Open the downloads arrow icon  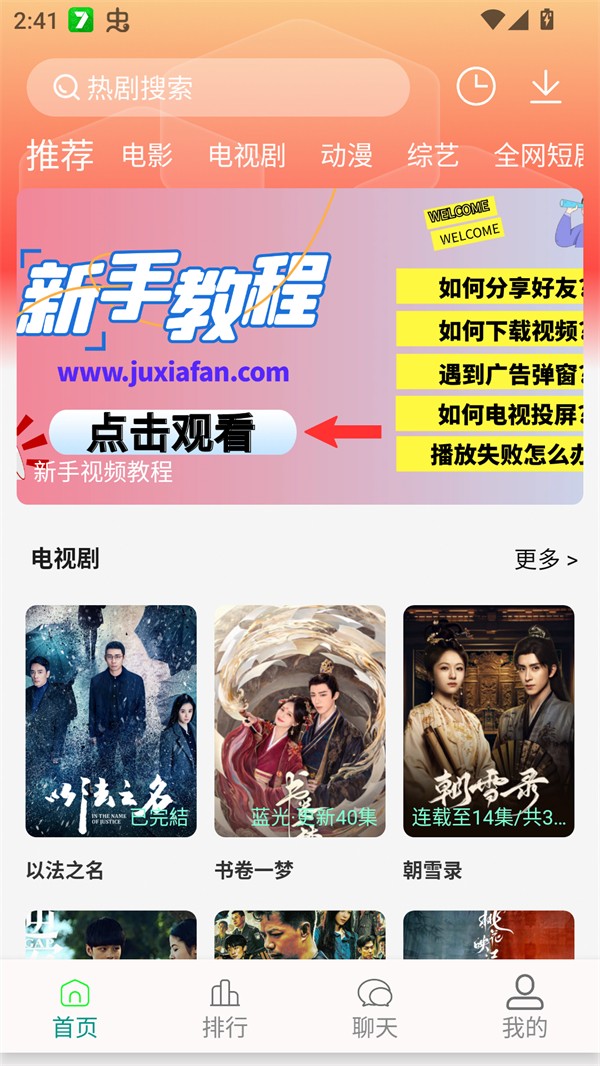545,87
